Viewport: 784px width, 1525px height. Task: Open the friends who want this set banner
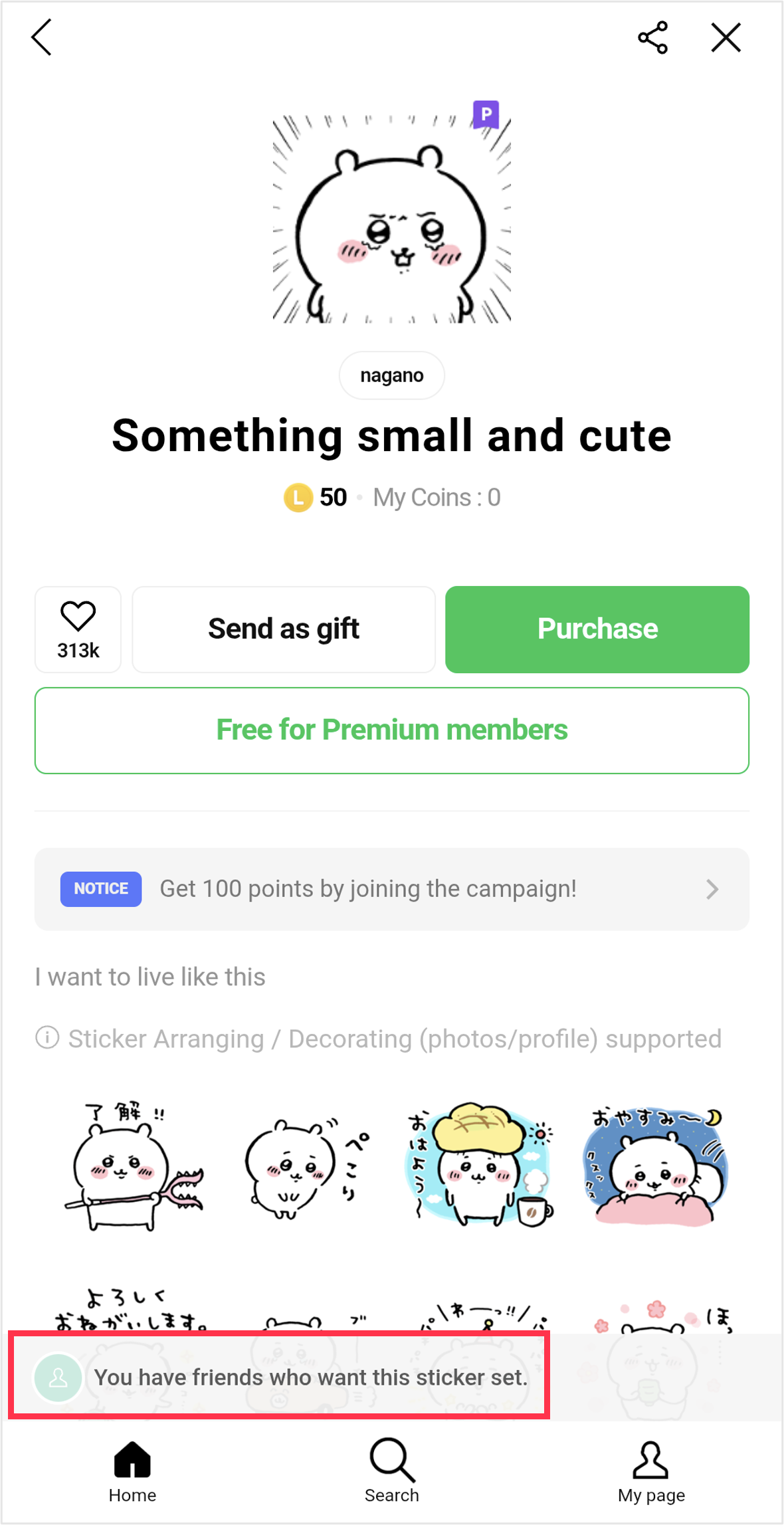279,1377
